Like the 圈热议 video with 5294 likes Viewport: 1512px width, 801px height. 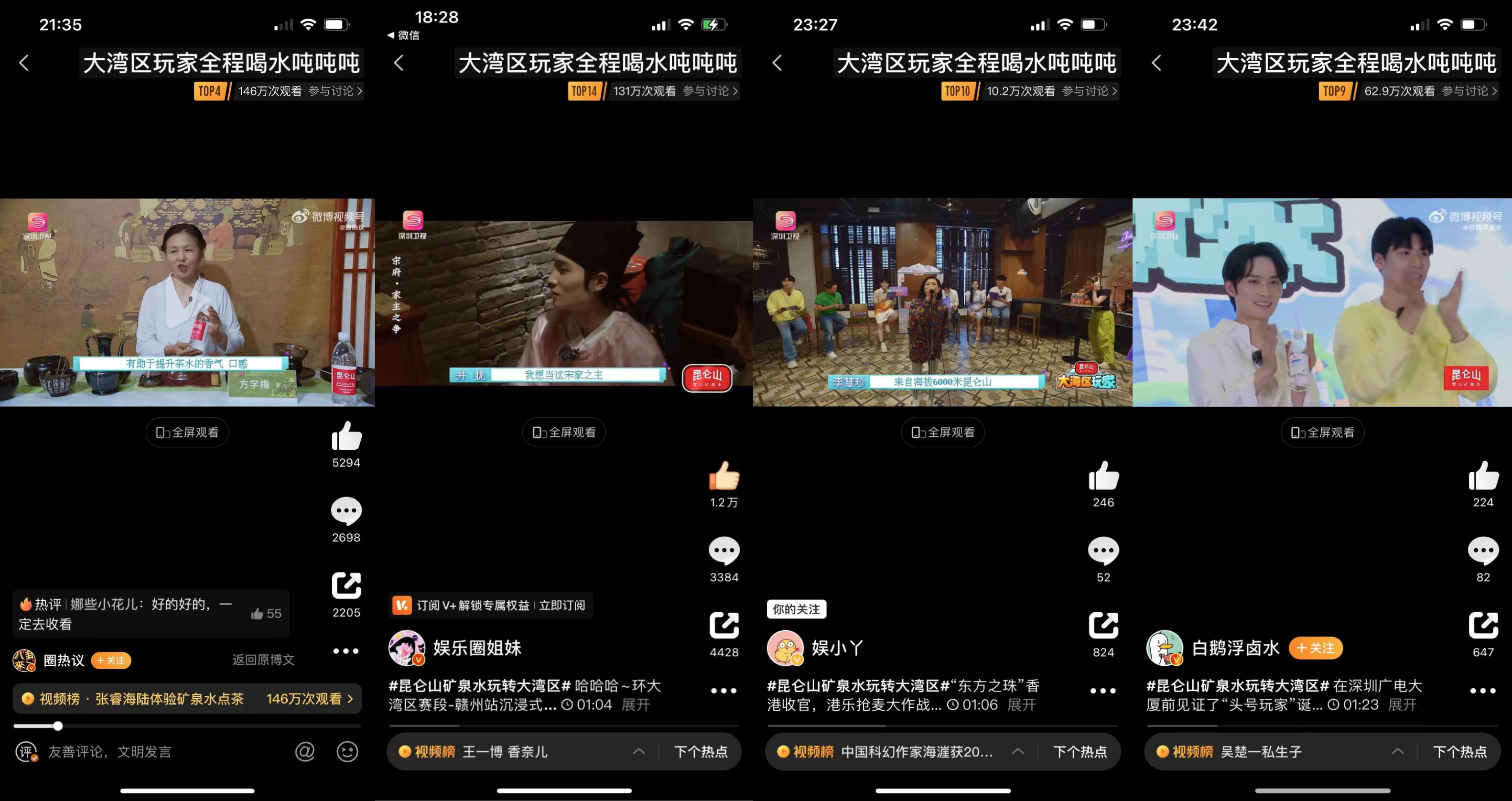pos(346,437)
